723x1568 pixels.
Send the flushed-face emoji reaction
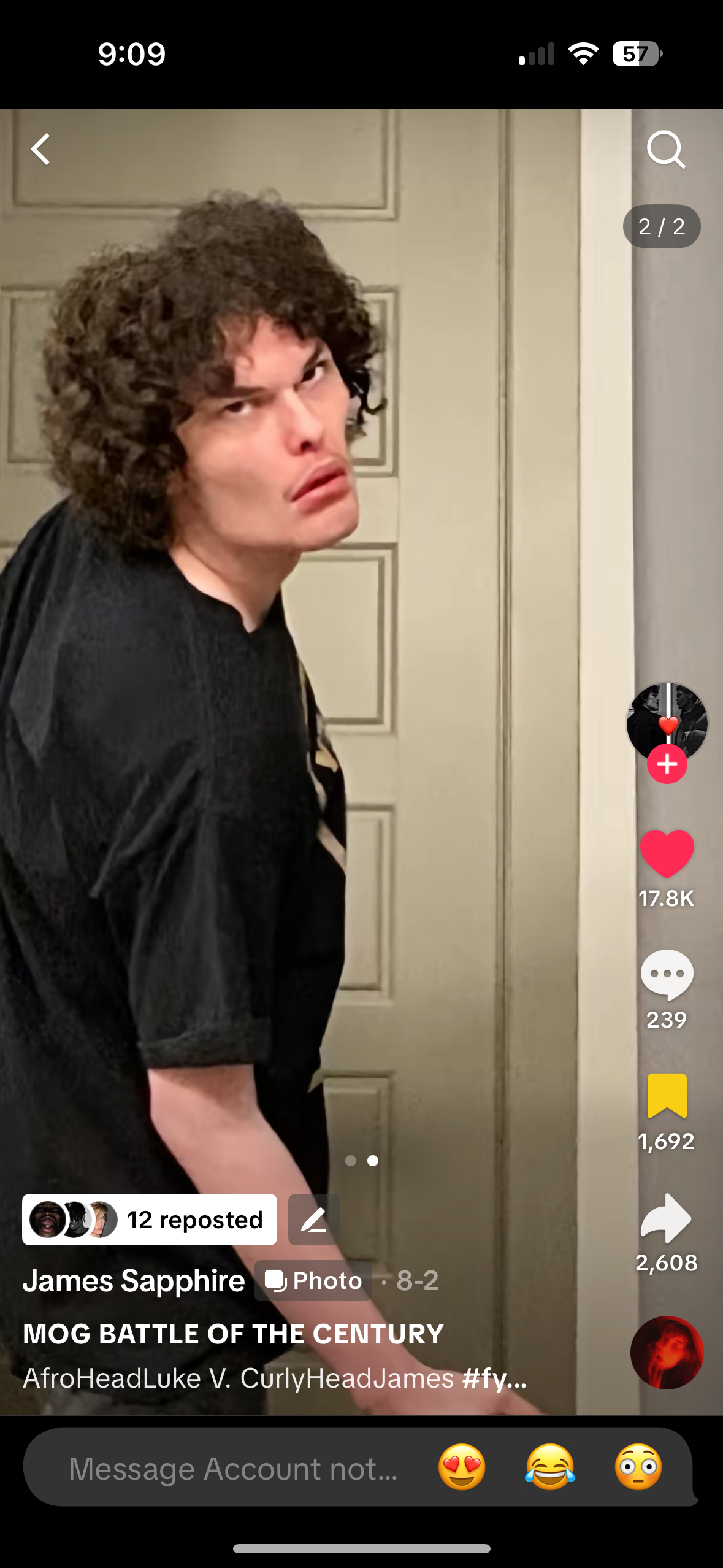click(x=638, y=1467)
